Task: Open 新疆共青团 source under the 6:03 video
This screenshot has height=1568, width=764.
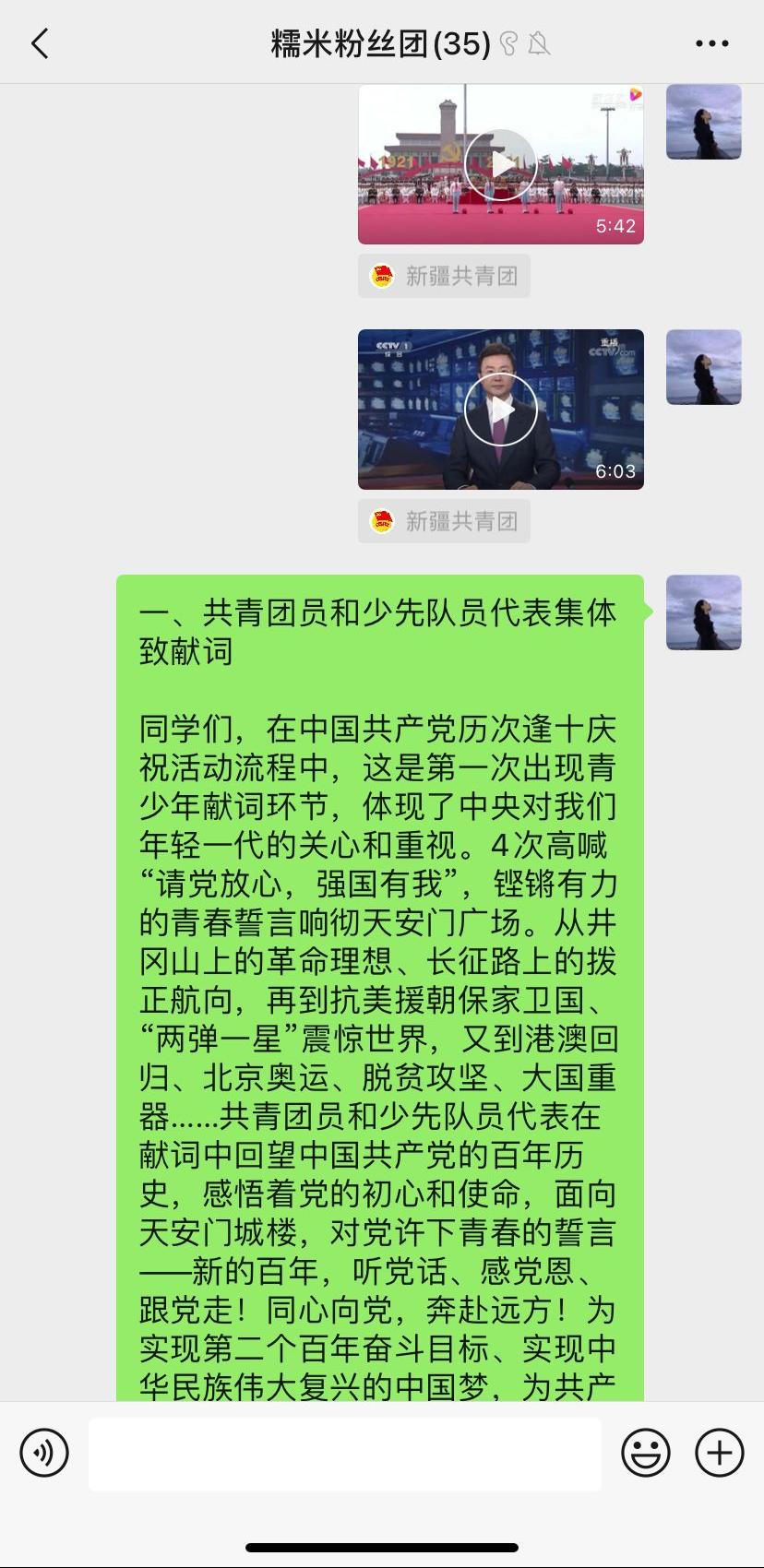Action: click(444, 521)
